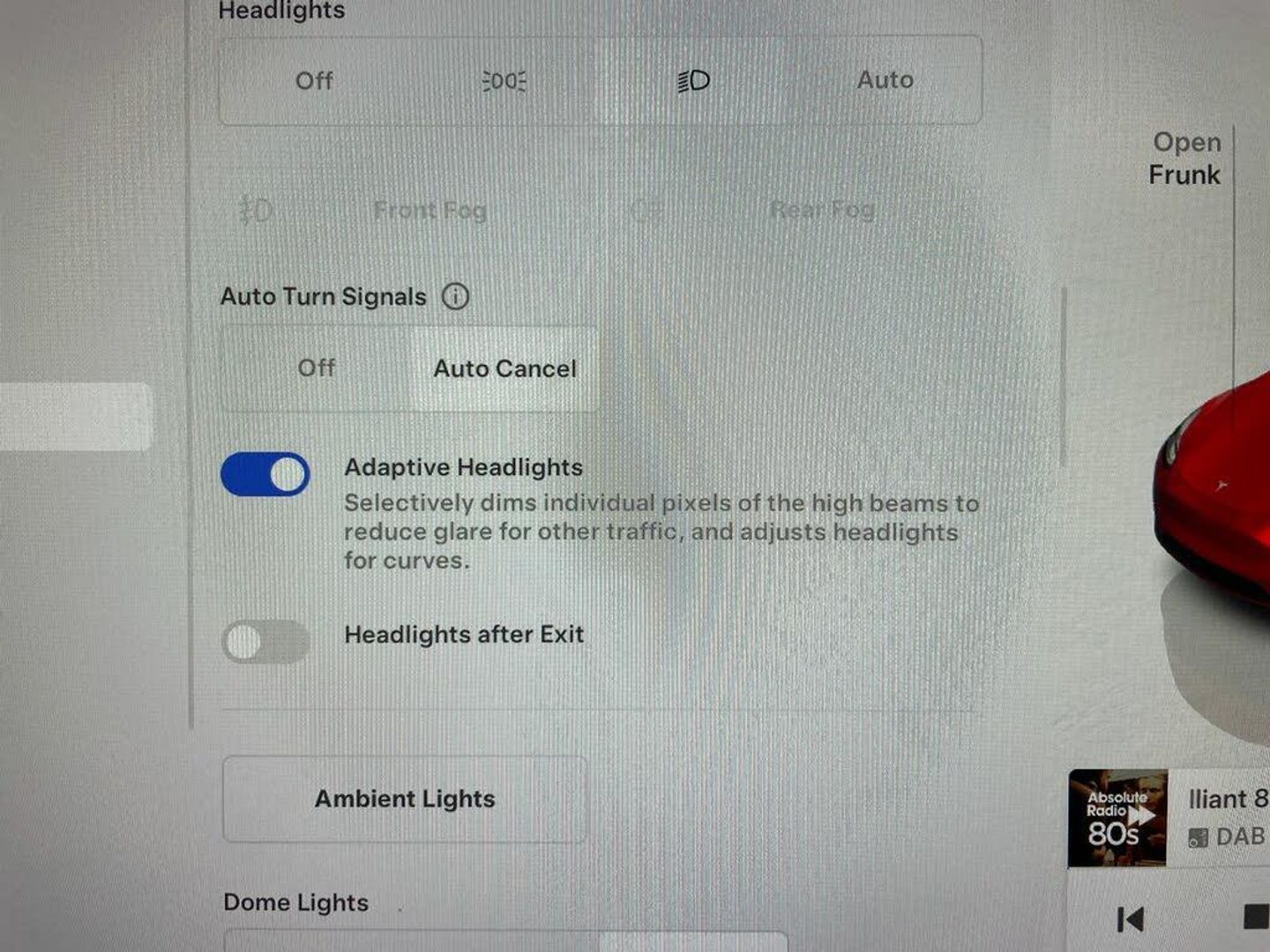Screen dimensions: 1270x952
Task: Skip to previous radio track
Action: [x=1130, y=919]
